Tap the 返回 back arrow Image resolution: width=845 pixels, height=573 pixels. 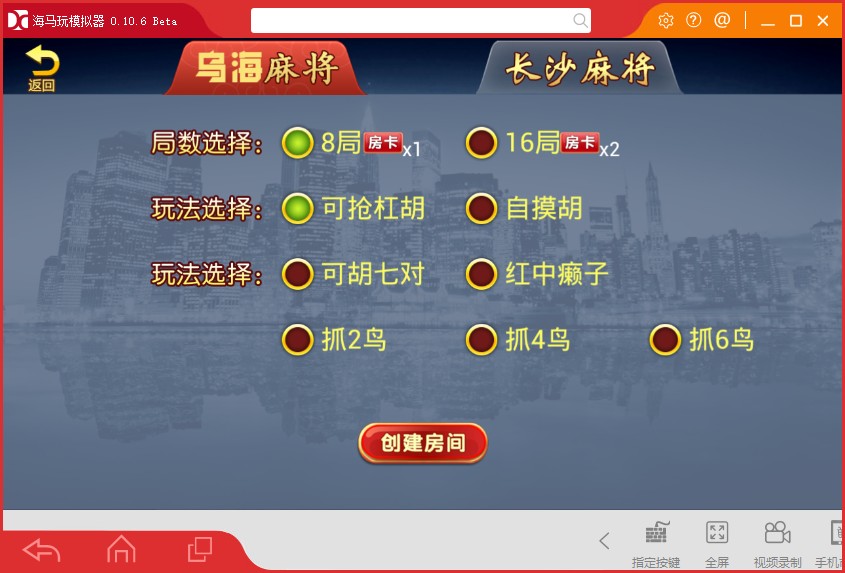pyautogui.click(x=42, y=69)
